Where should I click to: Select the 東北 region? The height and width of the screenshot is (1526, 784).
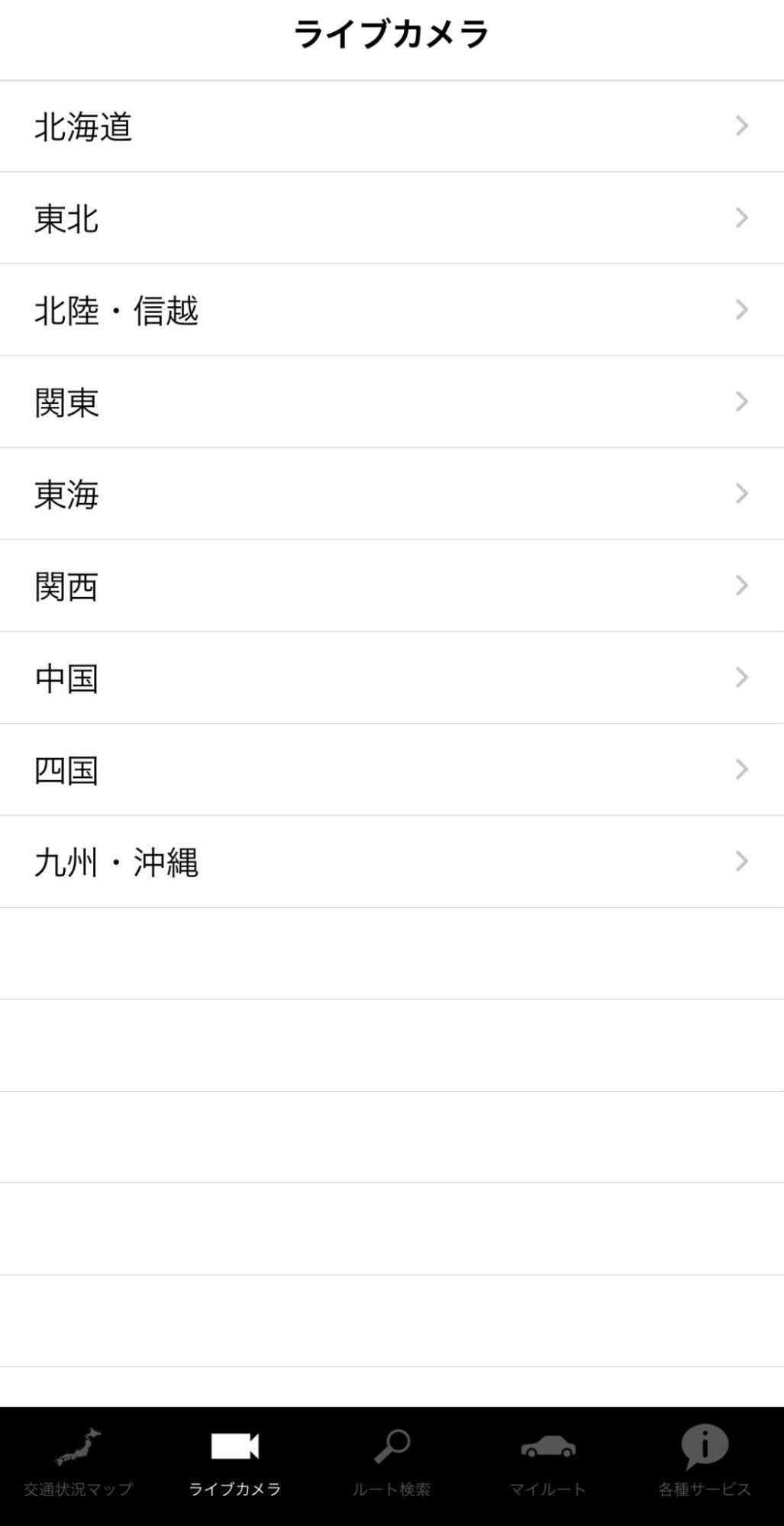[x=392, y=218]
